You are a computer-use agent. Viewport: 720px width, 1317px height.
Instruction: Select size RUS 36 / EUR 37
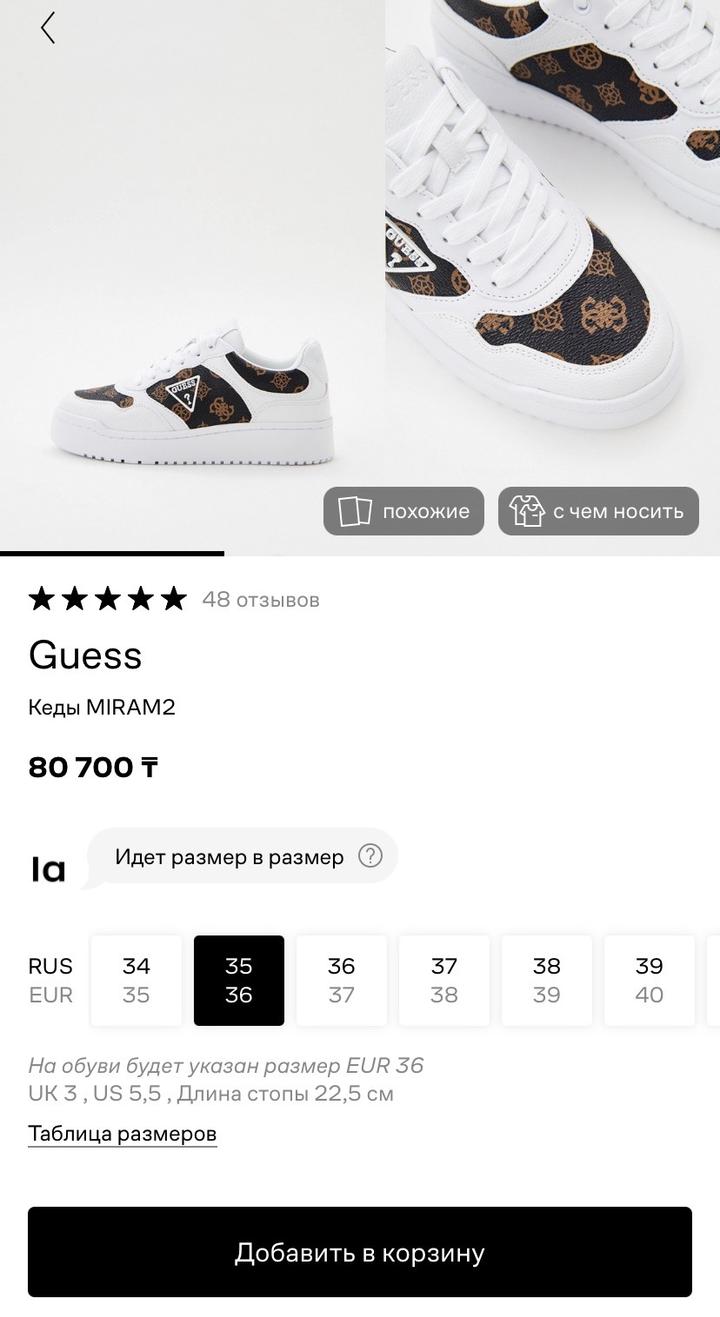tap(341, 980)
